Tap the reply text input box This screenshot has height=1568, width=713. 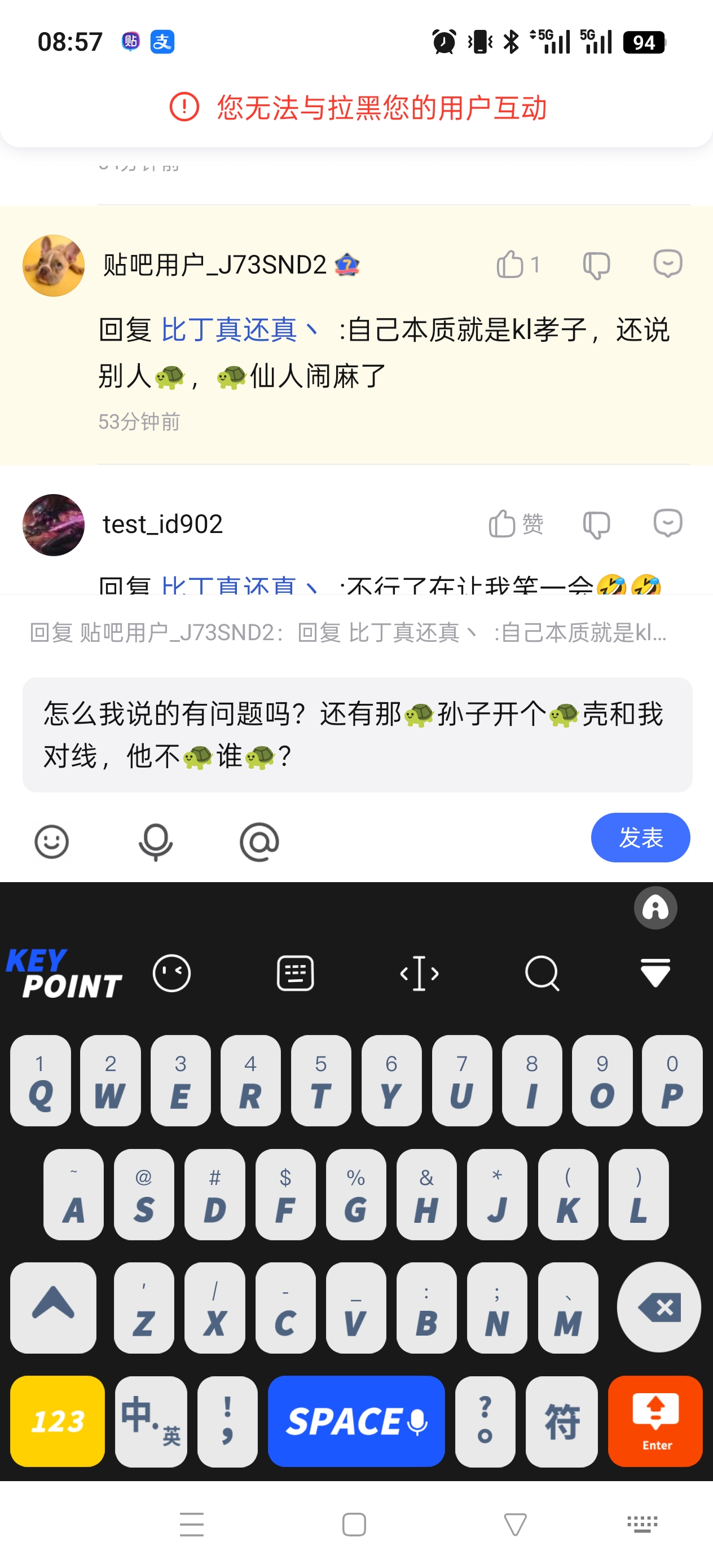pyautogui.click(x=357, y=735)
